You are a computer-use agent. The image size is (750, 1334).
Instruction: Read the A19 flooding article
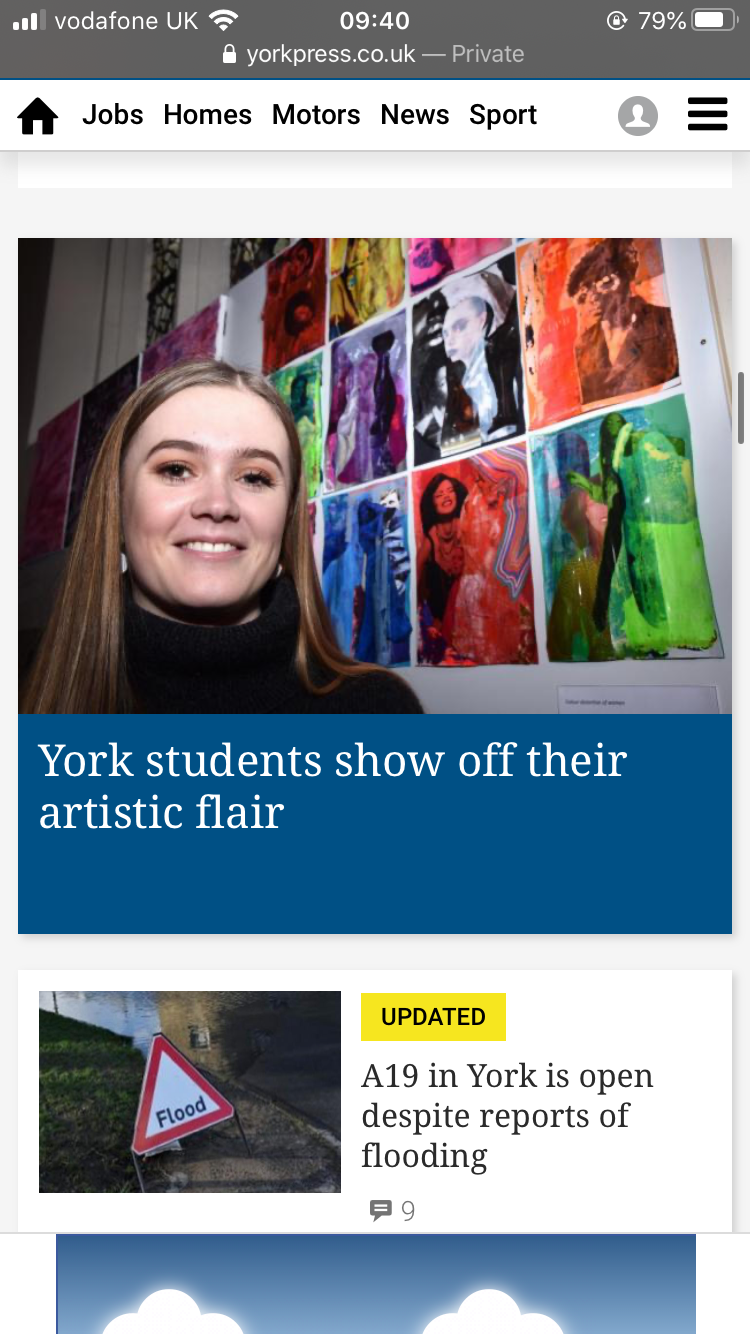point(507,1115)
